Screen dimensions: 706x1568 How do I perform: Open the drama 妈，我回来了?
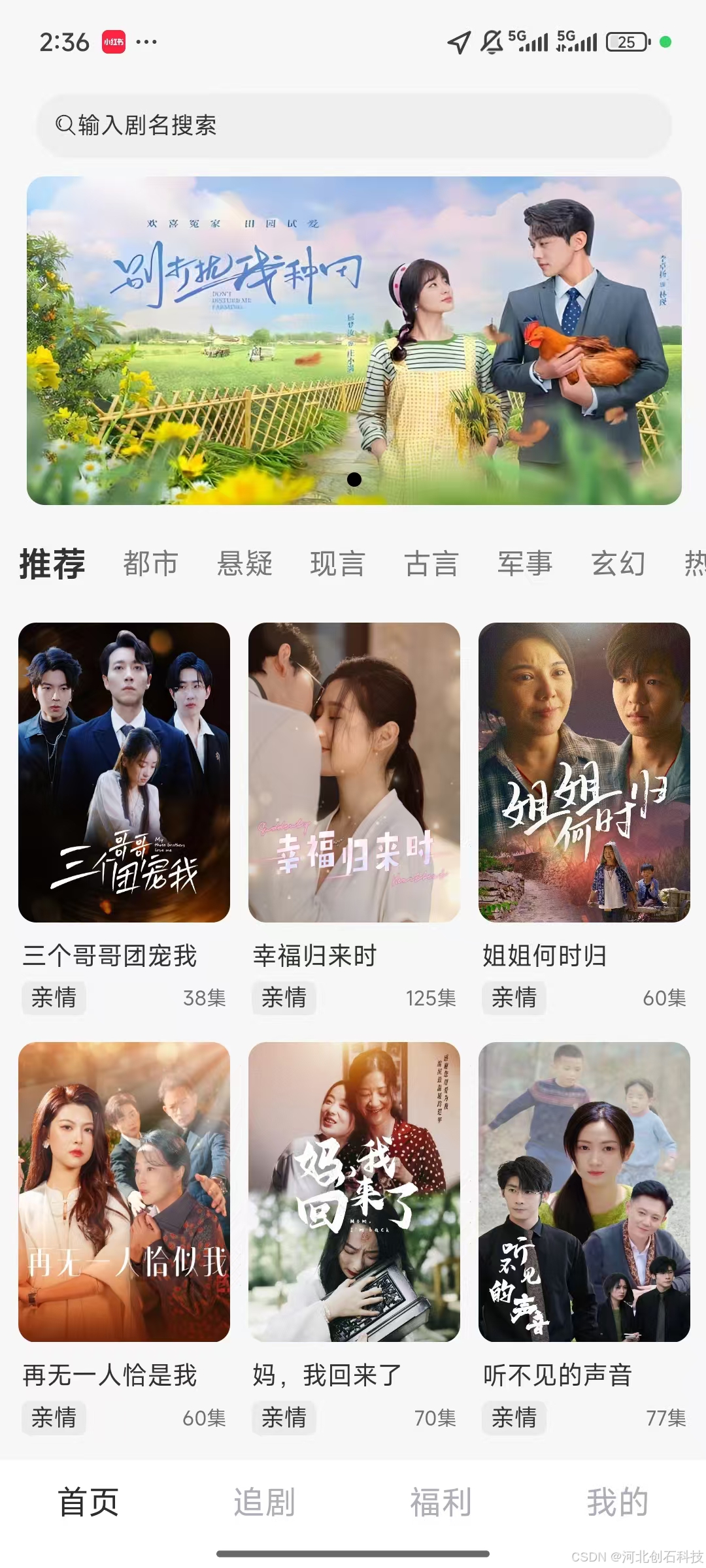[x=354, y=1192]
